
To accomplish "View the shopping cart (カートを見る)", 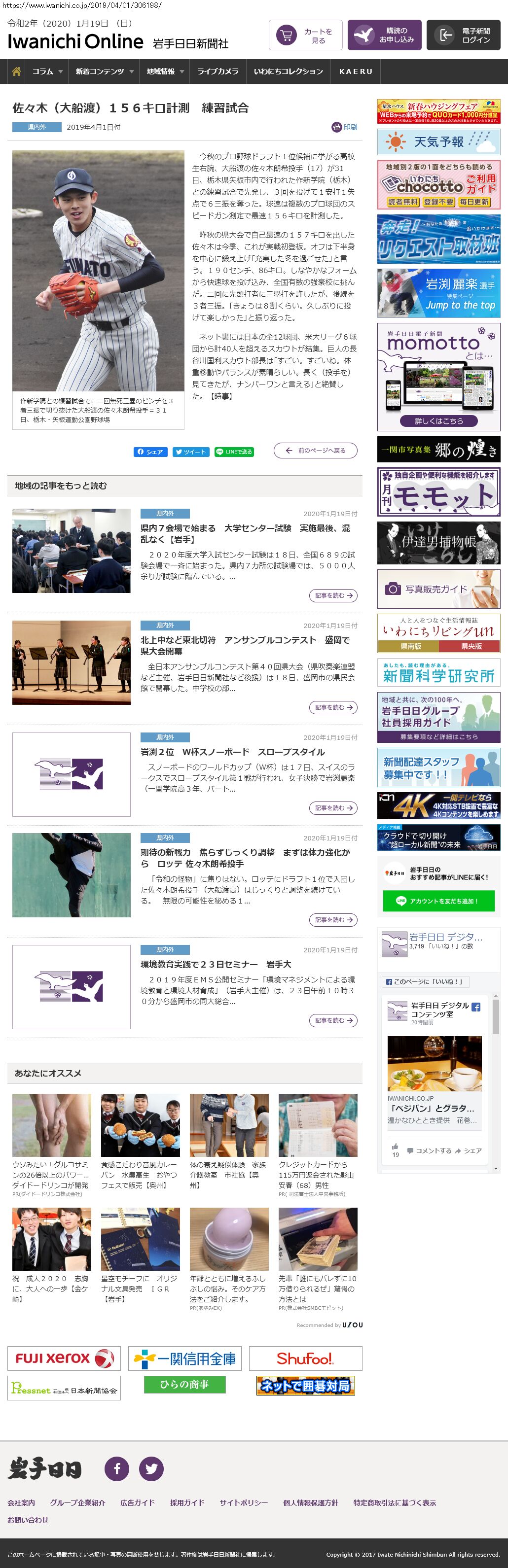I will click(305, 35).
